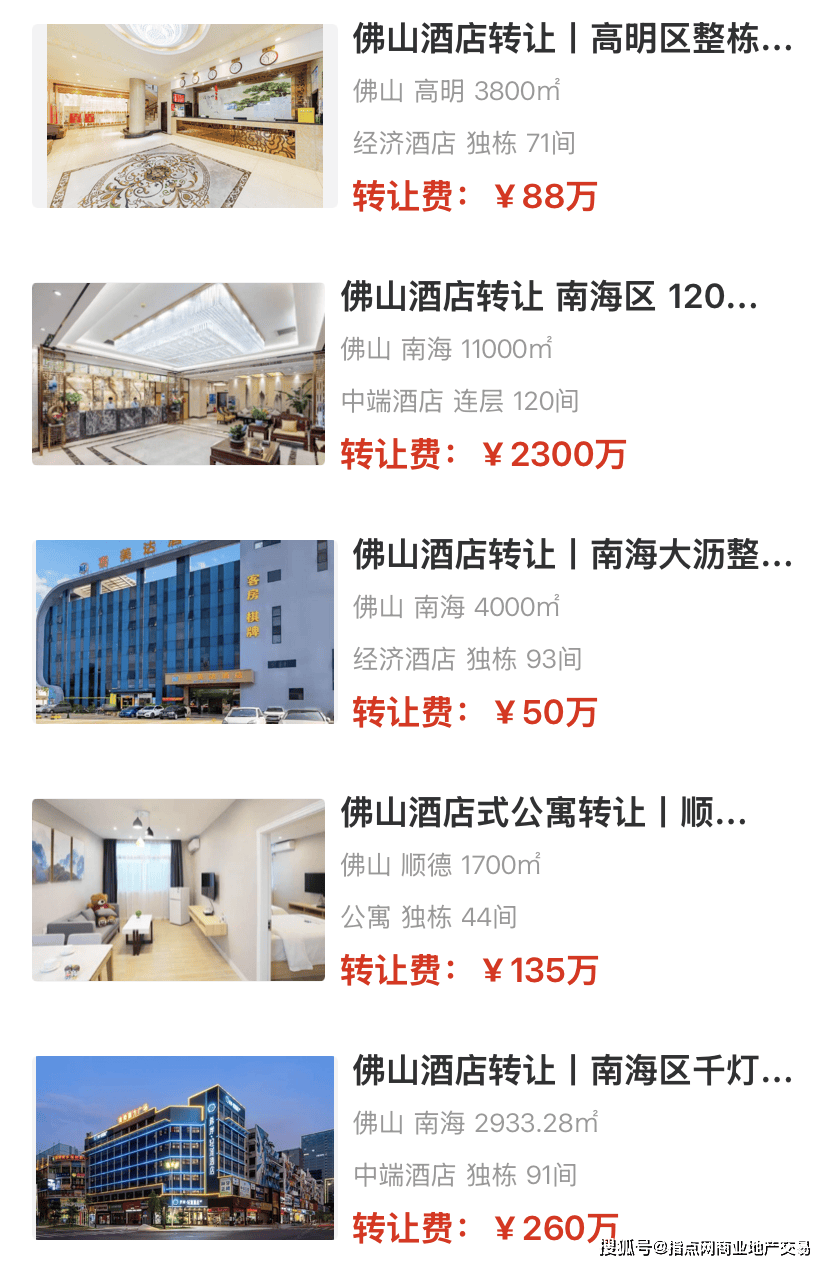Select the 南海区千灯 hotel listing priced ¥260万
Viewport: 828px width, 1265px height.
[x=571, y=1071]
